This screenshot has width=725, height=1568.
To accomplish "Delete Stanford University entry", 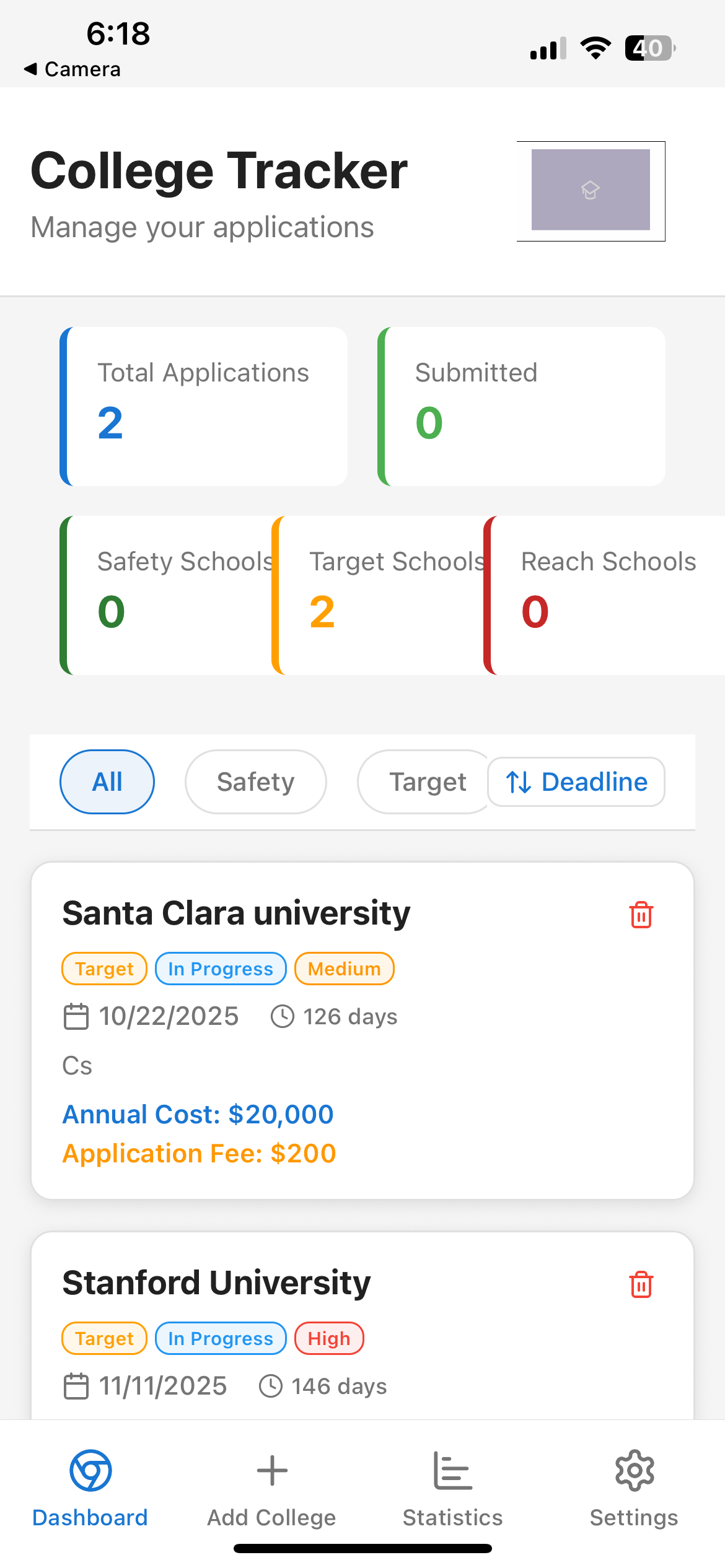I will click(641, 1284).
